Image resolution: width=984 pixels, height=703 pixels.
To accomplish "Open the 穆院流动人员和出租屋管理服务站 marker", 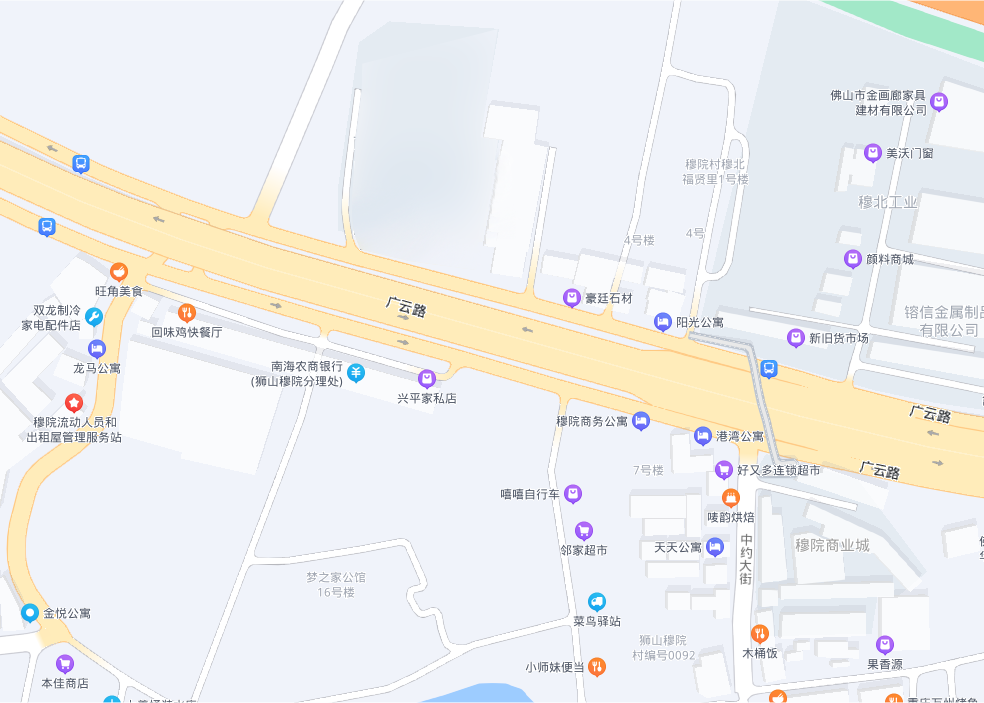I will (x=73, y=403).
